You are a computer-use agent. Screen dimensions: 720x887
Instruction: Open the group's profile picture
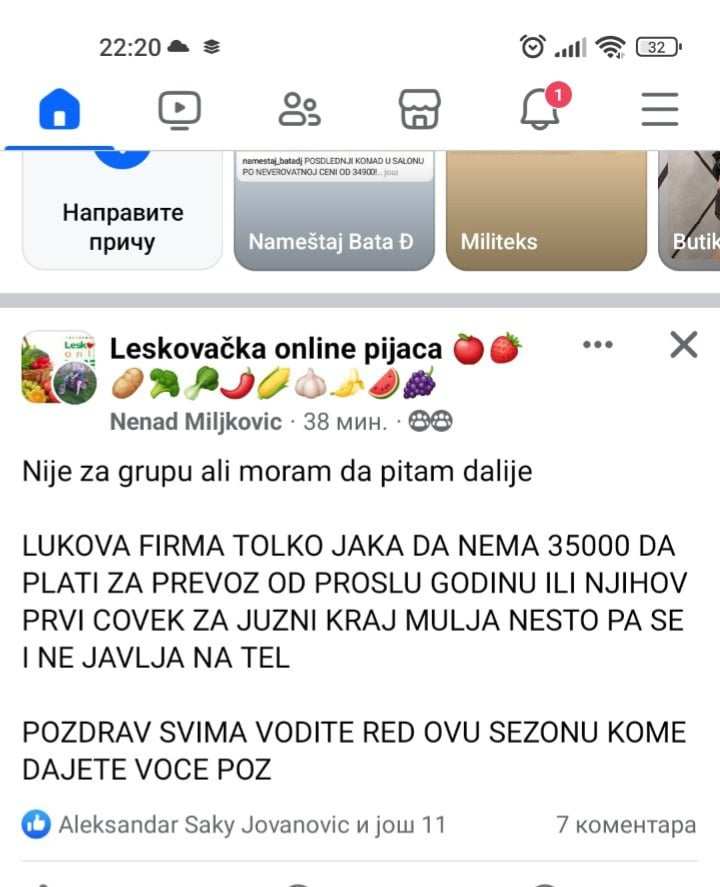point(58,367)
